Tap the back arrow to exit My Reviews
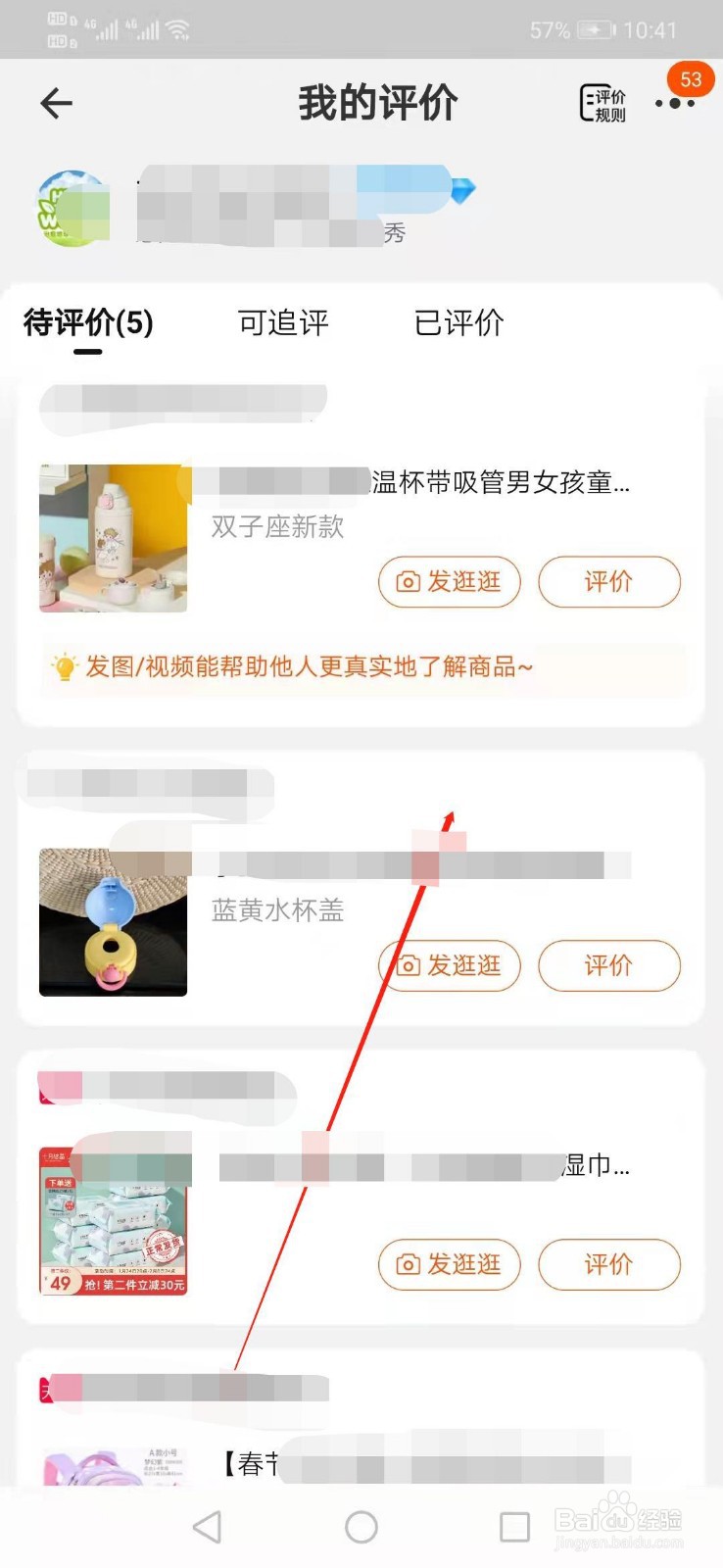The width and height of the screenshot is (723, 1568). pyautogui.click(x=56, y=103)
